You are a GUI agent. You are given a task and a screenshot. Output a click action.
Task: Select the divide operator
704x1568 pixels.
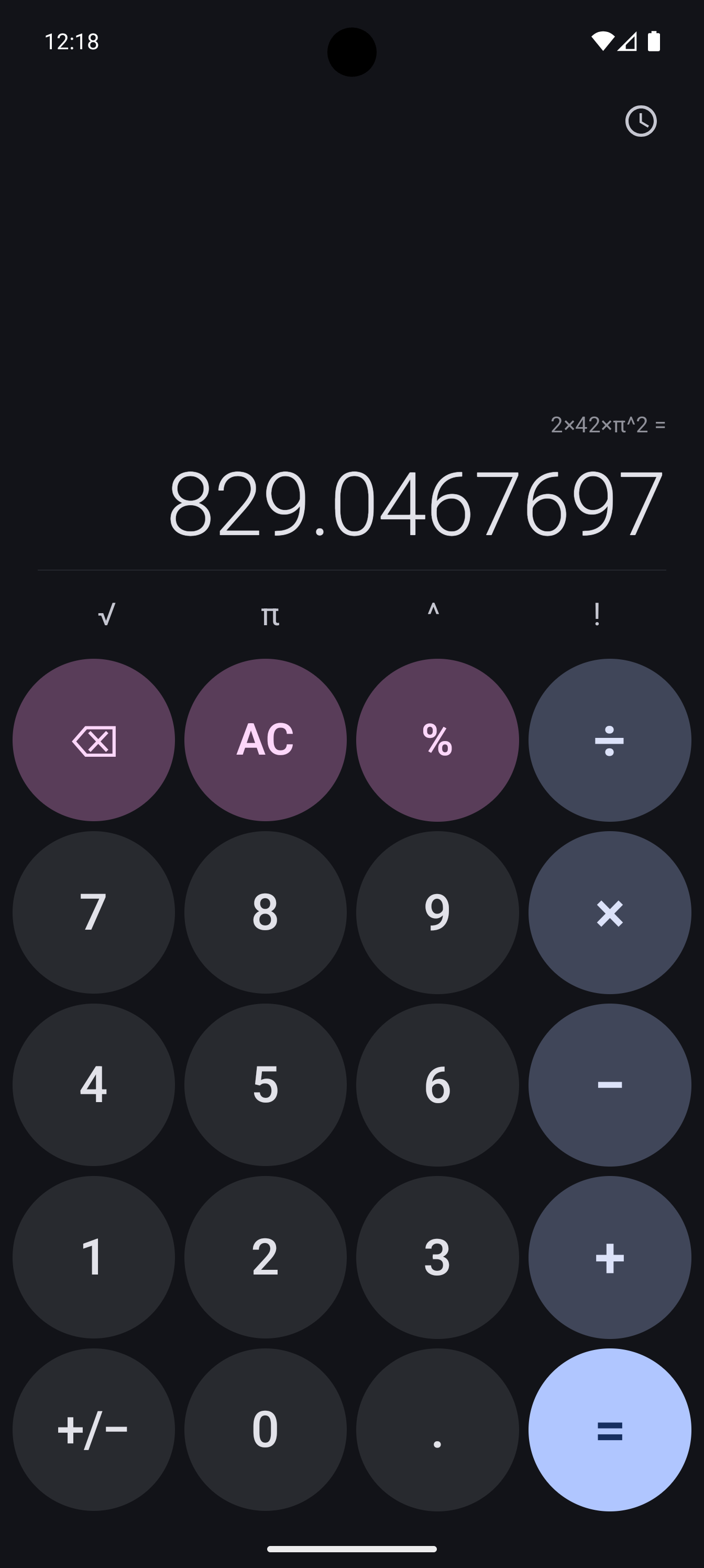609,740
